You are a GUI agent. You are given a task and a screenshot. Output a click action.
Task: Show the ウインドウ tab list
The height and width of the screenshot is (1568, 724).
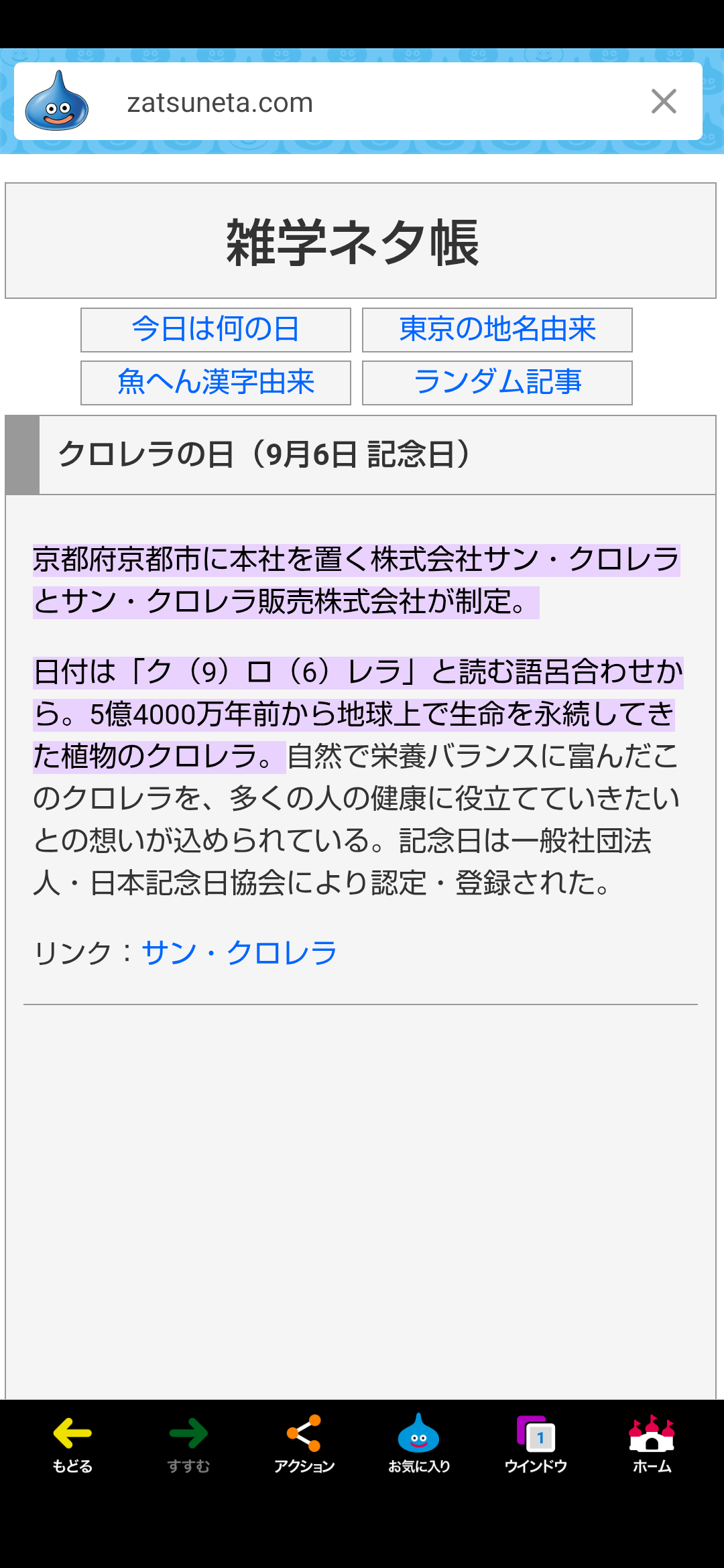click(536, 1444)
